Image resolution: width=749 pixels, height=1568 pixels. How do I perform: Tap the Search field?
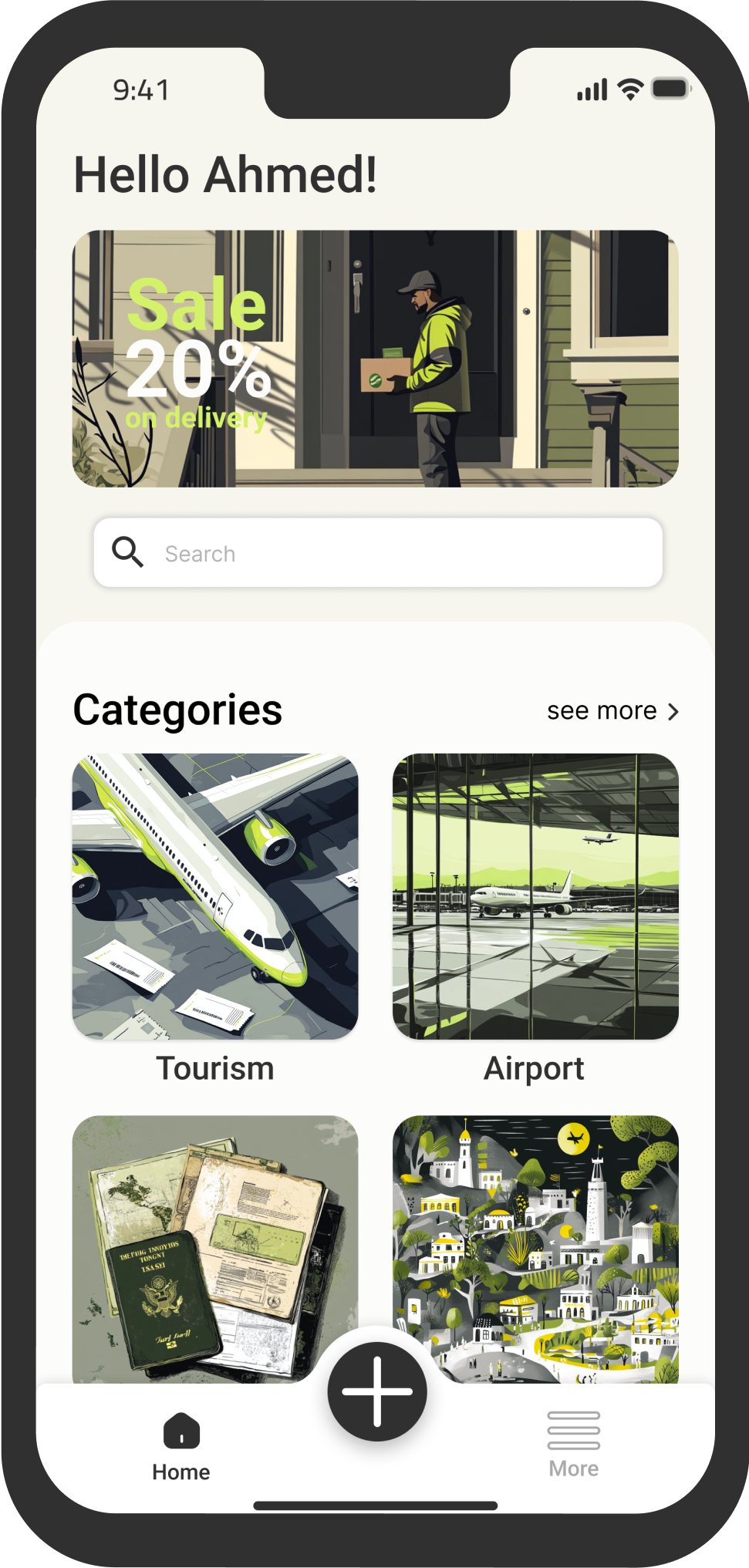point(378,553)
